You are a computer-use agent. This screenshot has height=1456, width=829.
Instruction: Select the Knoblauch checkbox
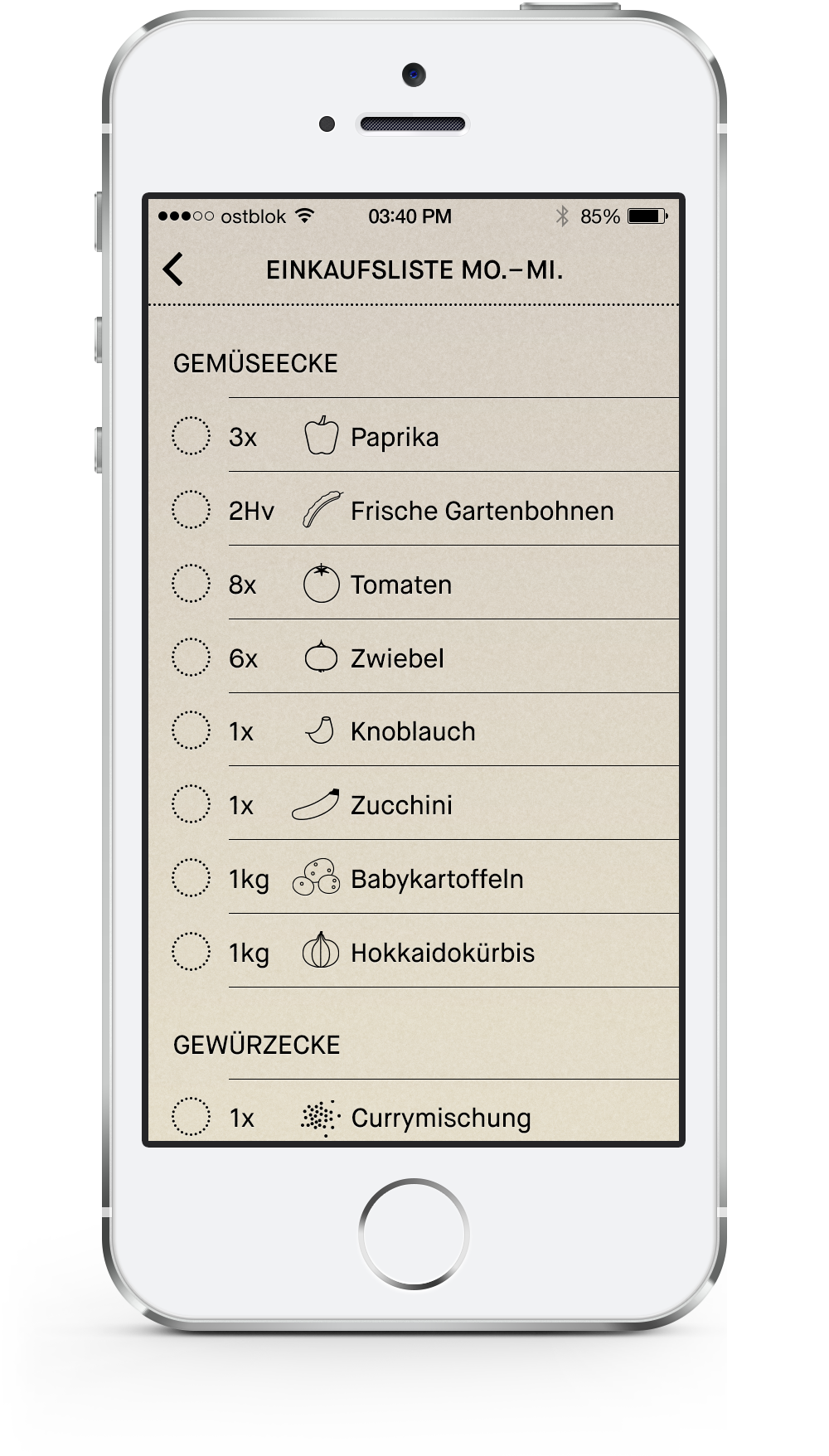click(x=191, y=730)
